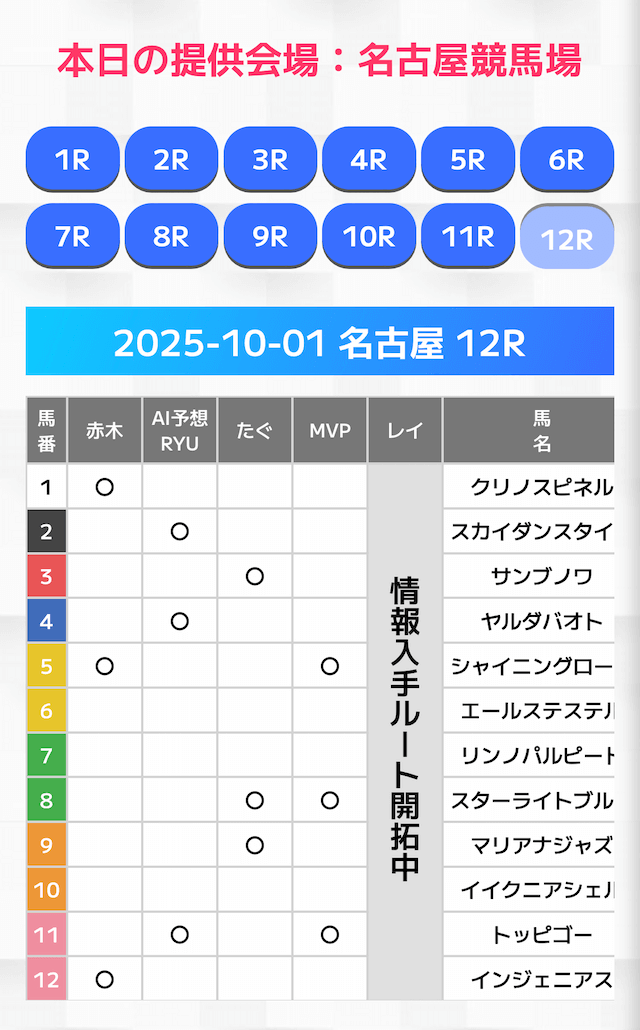View 10R race predictions
Screen dimensions: 640x1030
point(369,236)
